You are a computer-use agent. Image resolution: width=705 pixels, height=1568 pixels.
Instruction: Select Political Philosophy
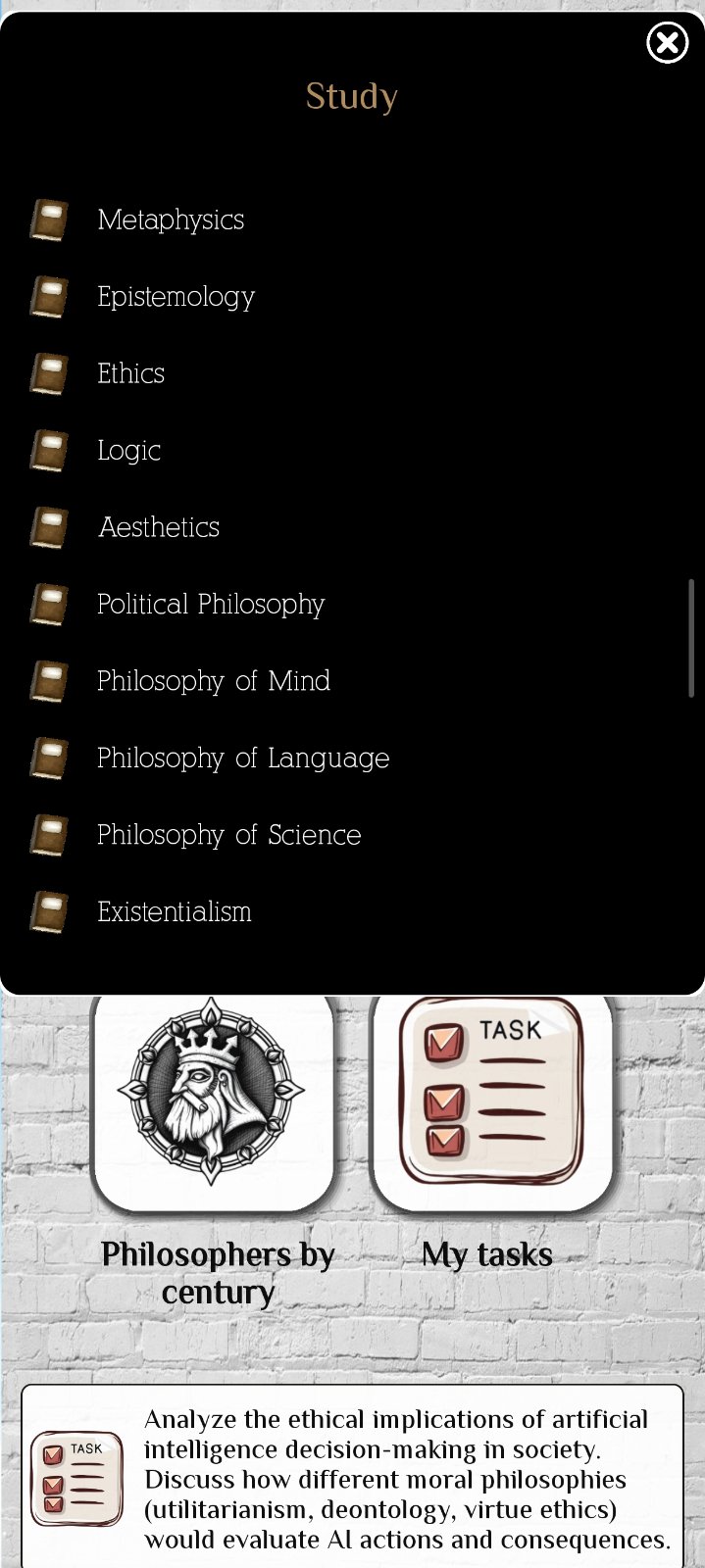210,605
